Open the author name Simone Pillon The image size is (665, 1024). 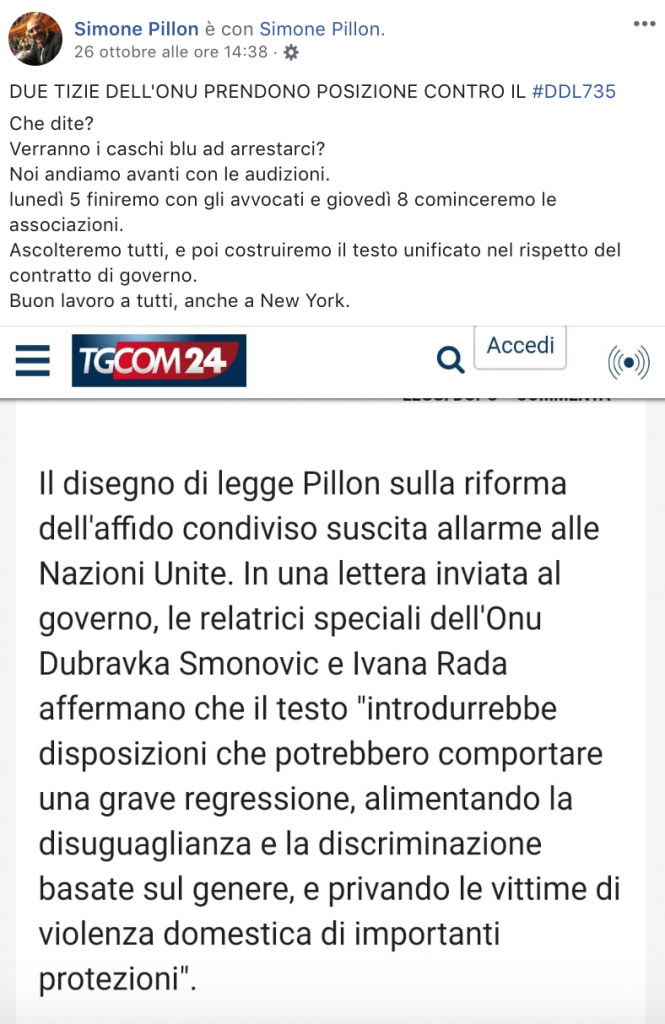136,29
